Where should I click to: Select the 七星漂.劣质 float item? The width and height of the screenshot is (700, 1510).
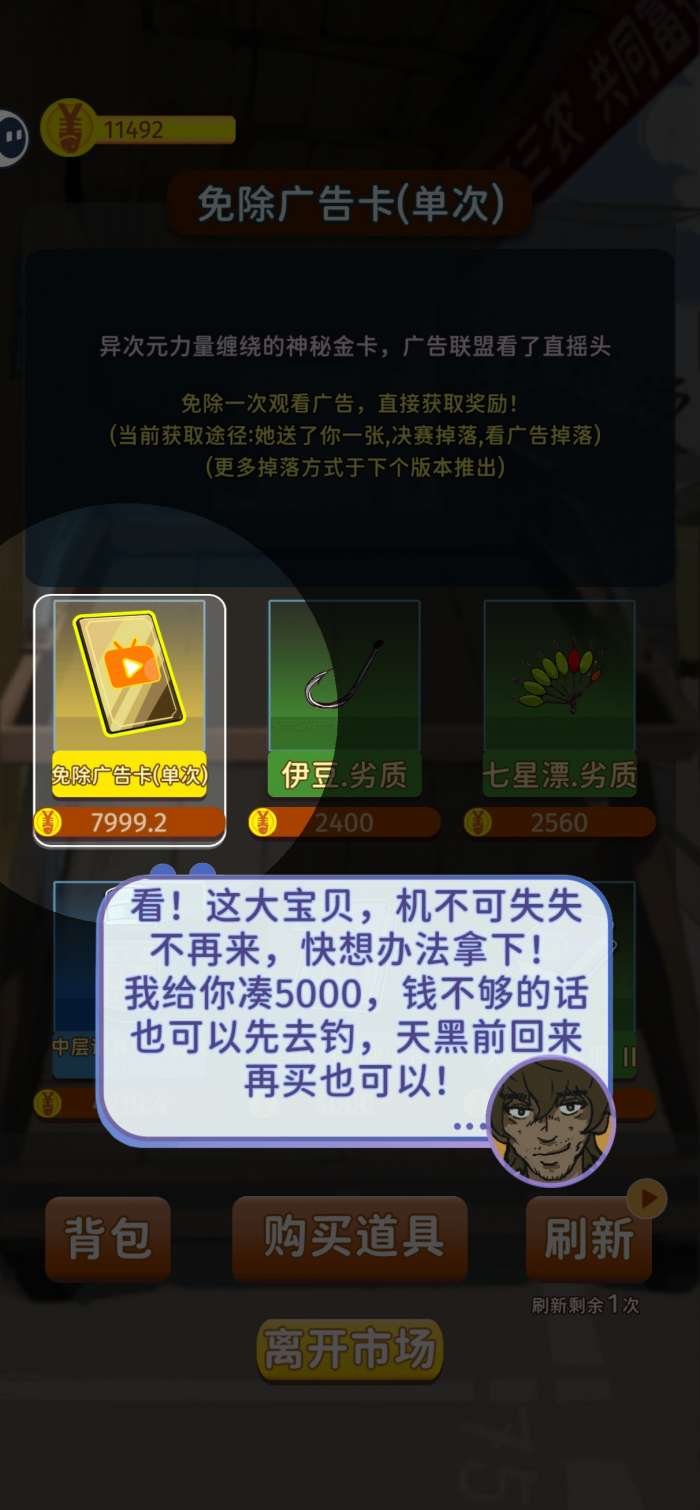pyautogui.click(x=559, y=700)
